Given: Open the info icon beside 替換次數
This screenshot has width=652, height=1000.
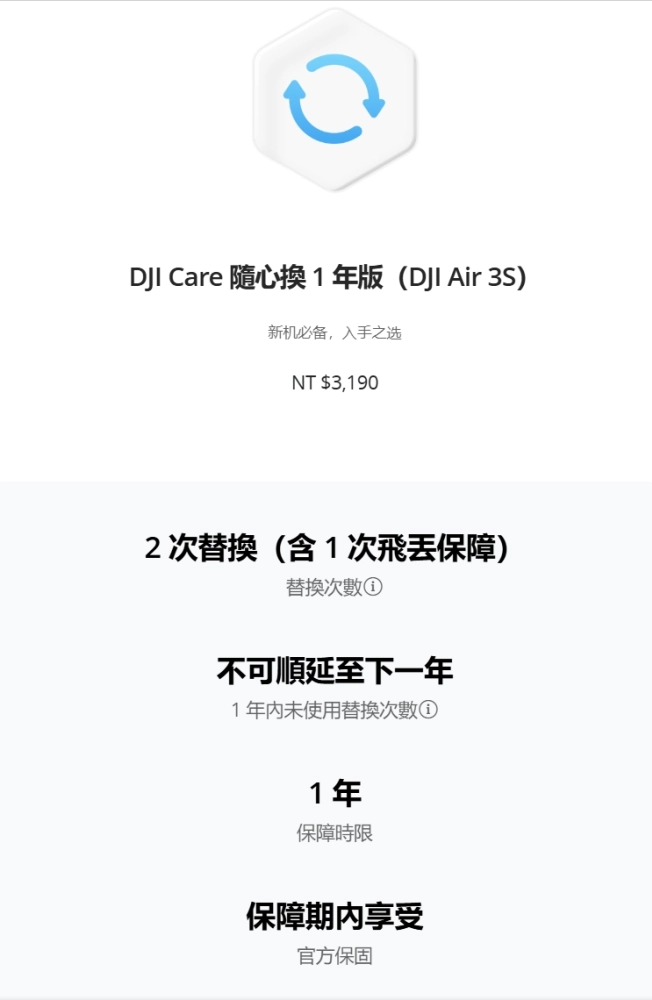Looking at the screenshot, I should [x=374, y=587].
